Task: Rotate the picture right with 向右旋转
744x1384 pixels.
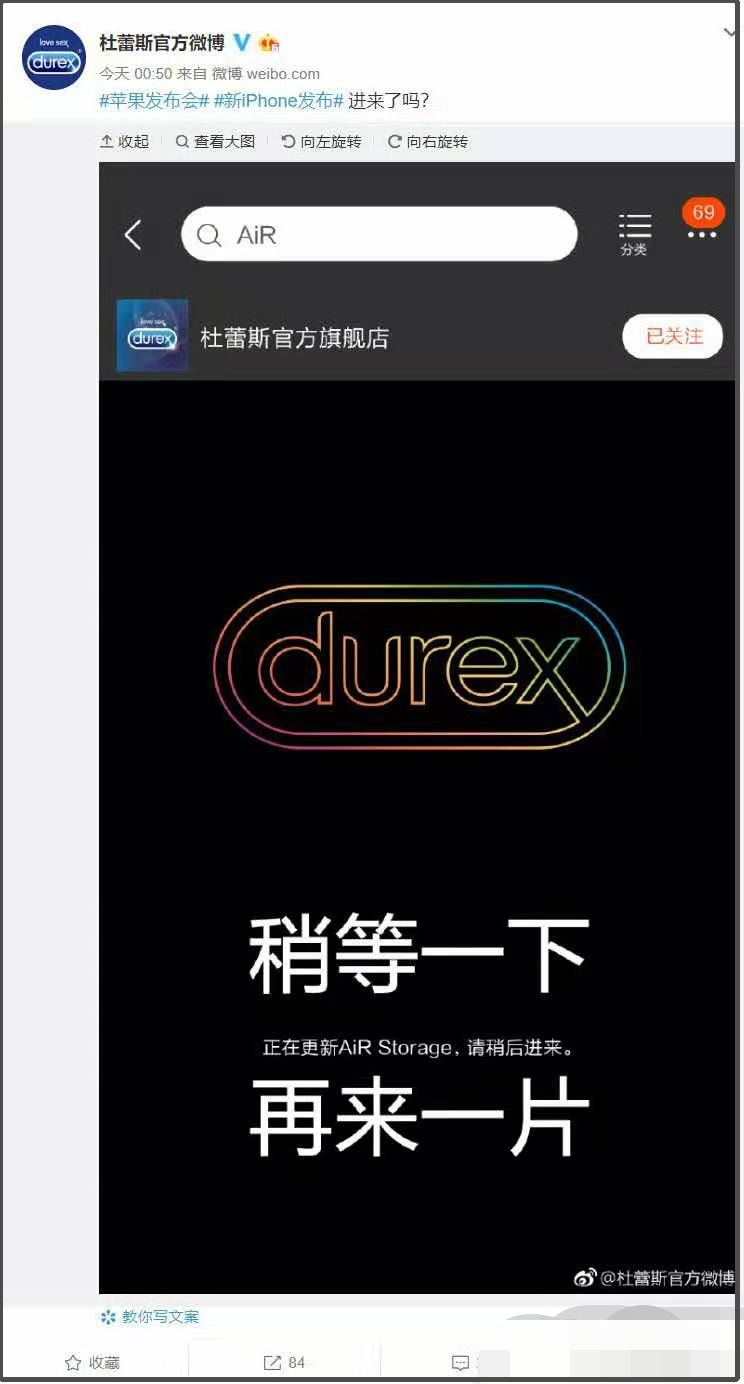Action: [x=428, y=142]
